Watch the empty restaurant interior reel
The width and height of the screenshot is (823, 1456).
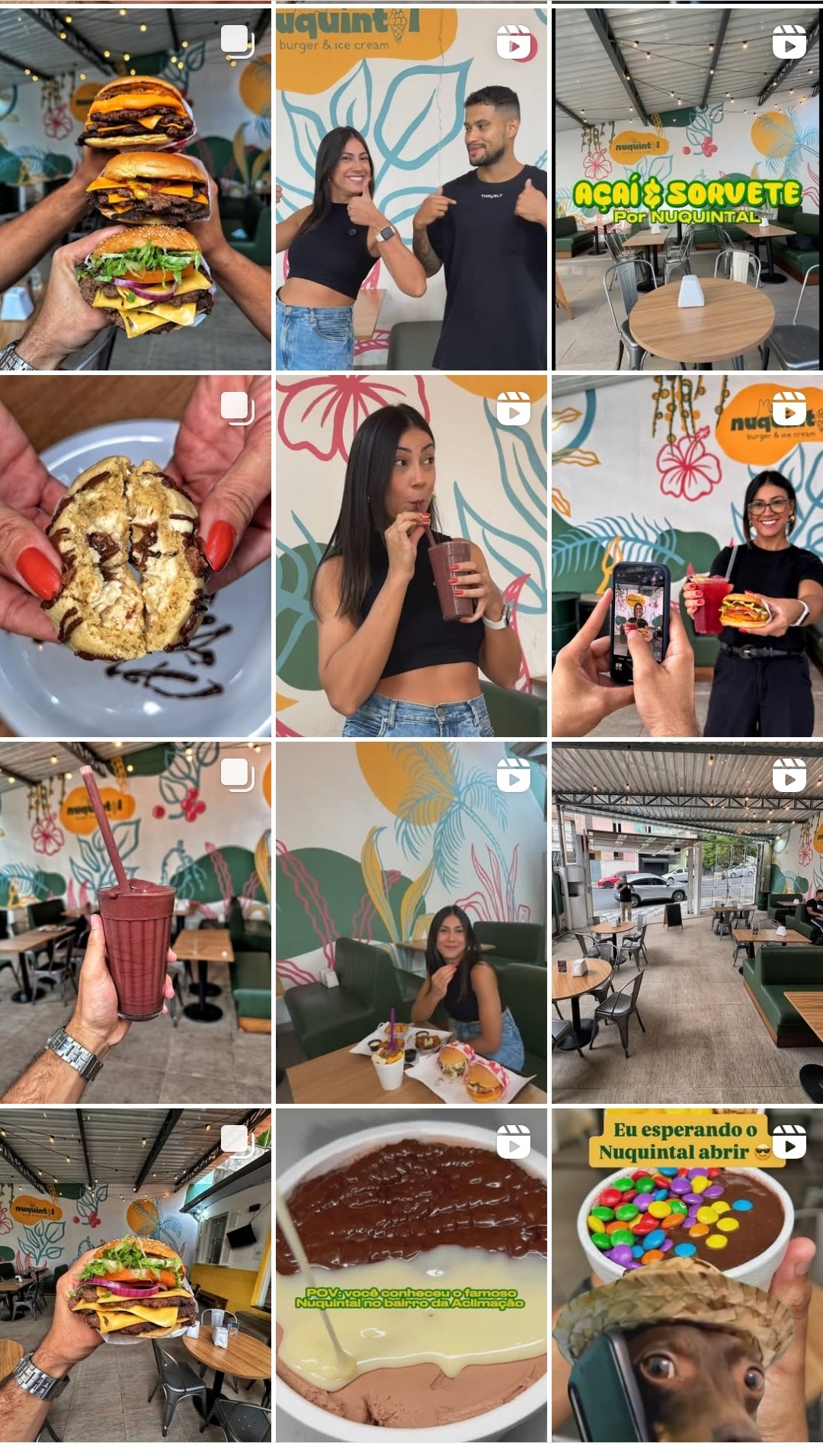click(687, 922)
